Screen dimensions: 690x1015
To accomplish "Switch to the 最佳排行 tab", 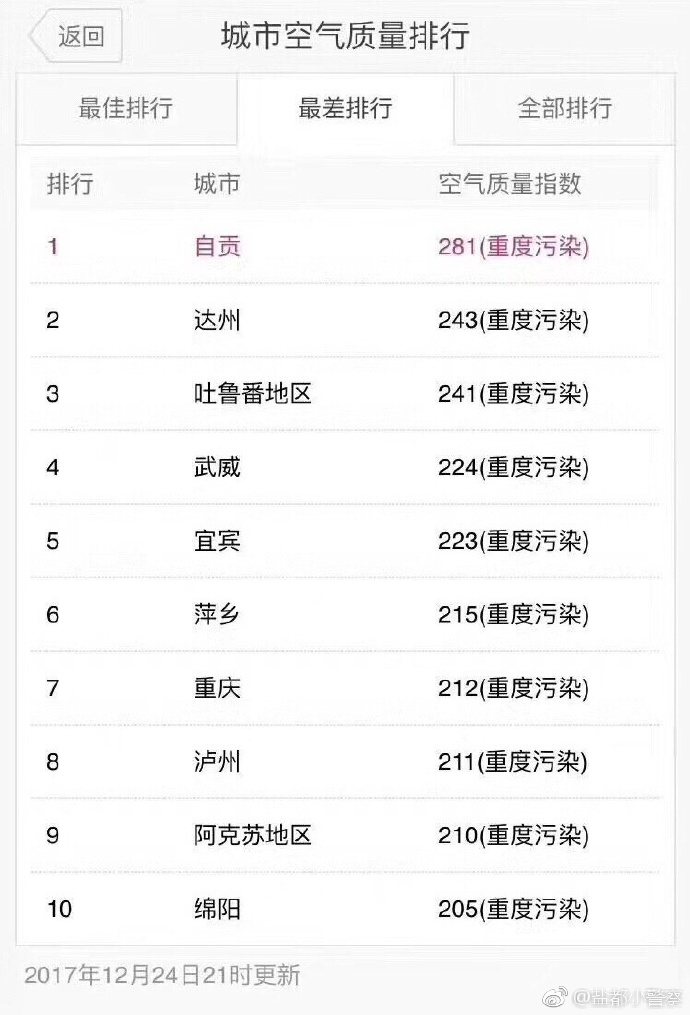I will (x=126, y=108).
